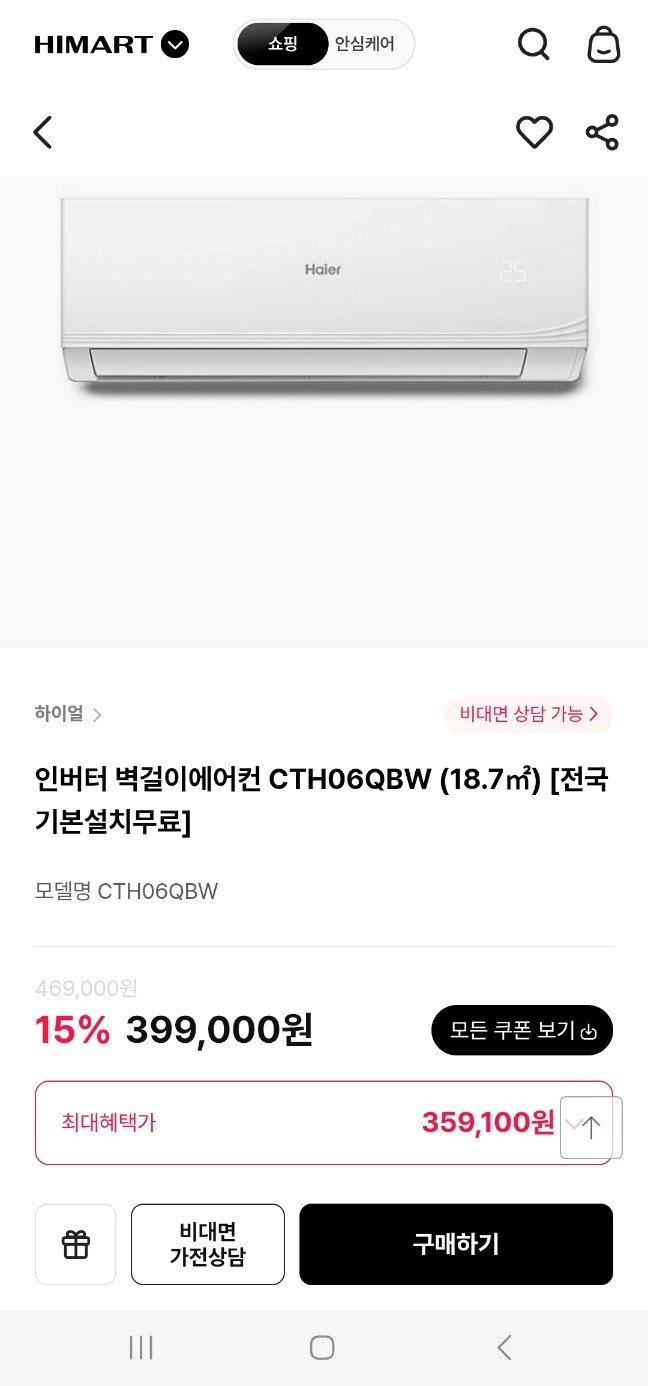The width and height of the screenshot is (648, 1386).
Task: Buy now with 구매하기
Action: pyautogui.click(x=456, y=1244)
